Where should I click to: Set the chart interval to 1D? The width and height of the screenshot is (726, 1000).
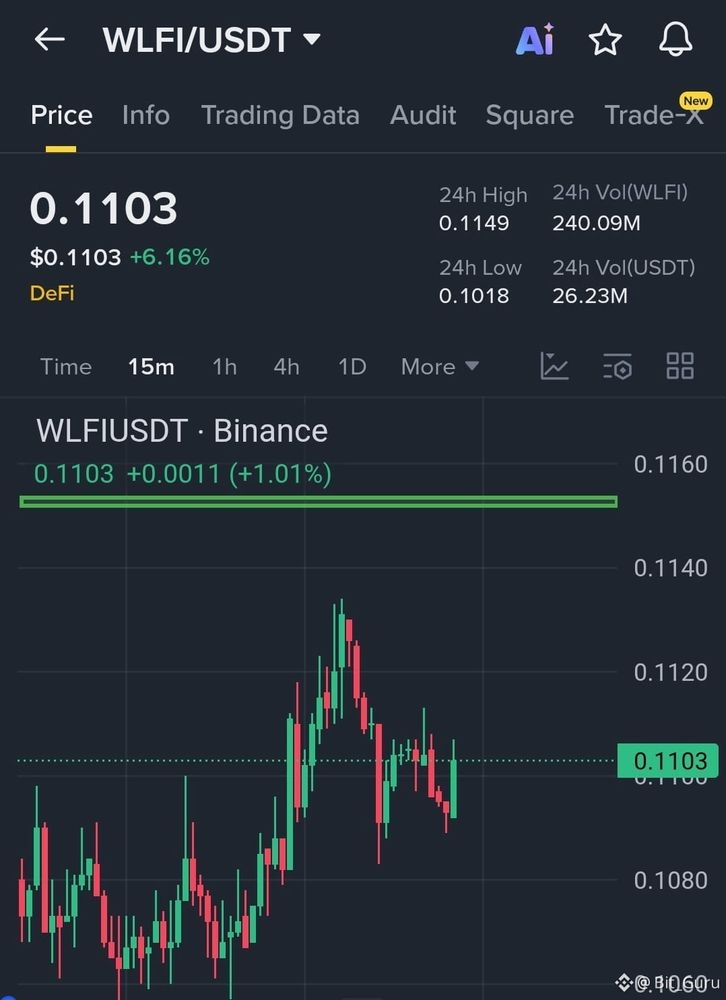coord(352,367)
